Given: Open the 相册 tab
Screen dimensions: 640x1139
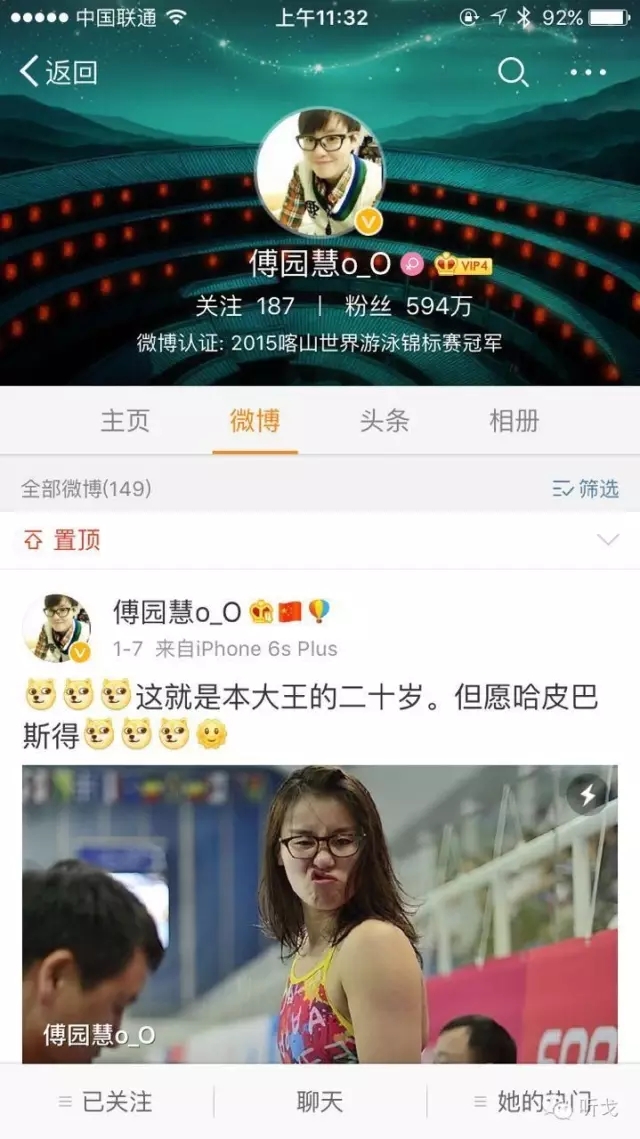Looking at the screenshot, I should coord(514,421).
